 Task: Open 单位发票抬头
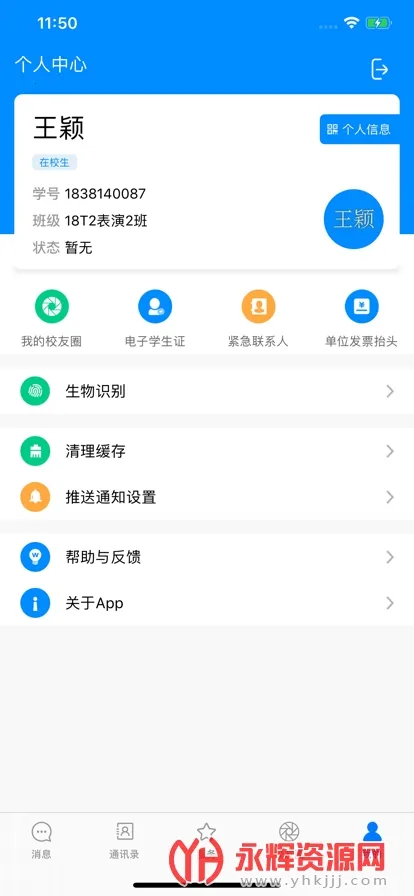(x=361, y=319)
